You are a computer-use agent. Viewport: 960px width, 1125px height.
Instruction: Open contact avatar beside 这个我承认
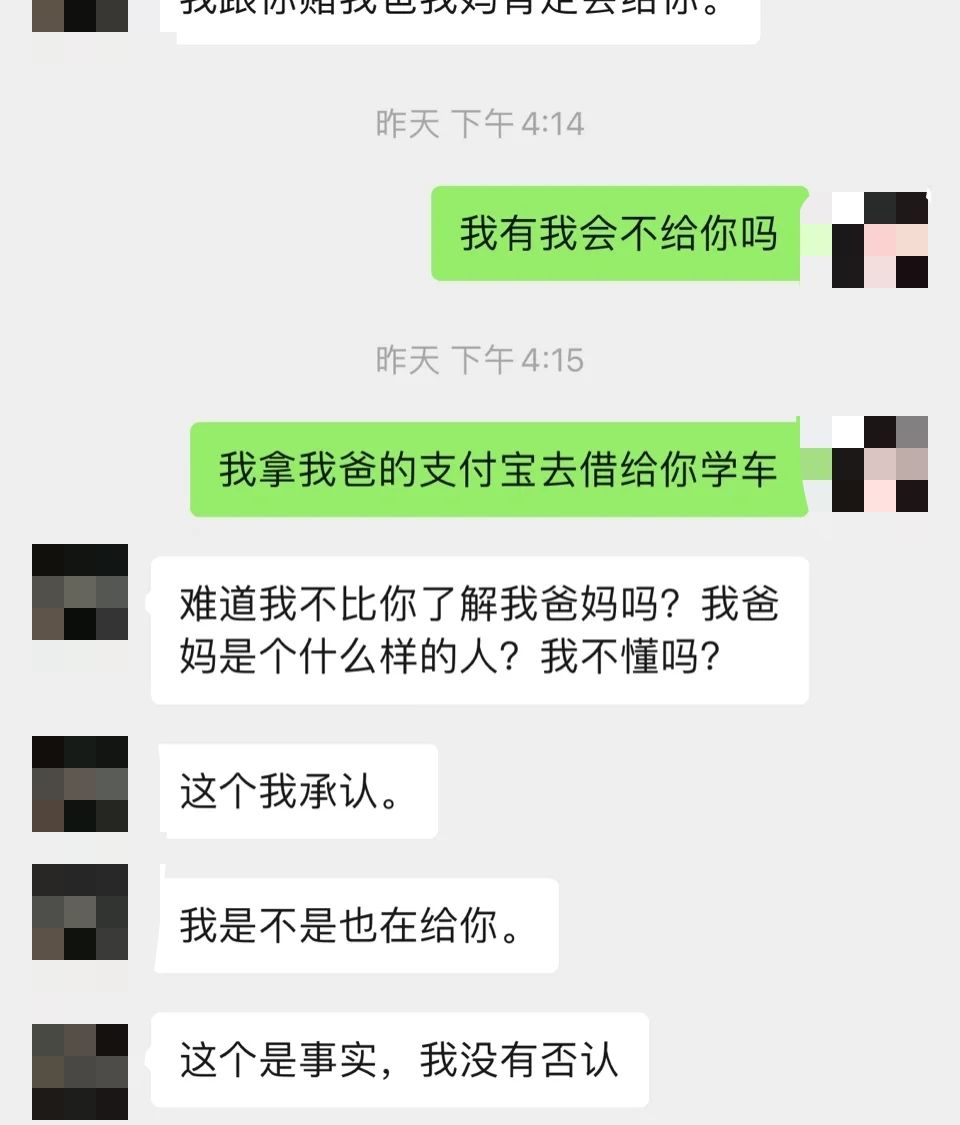[80, 784]
